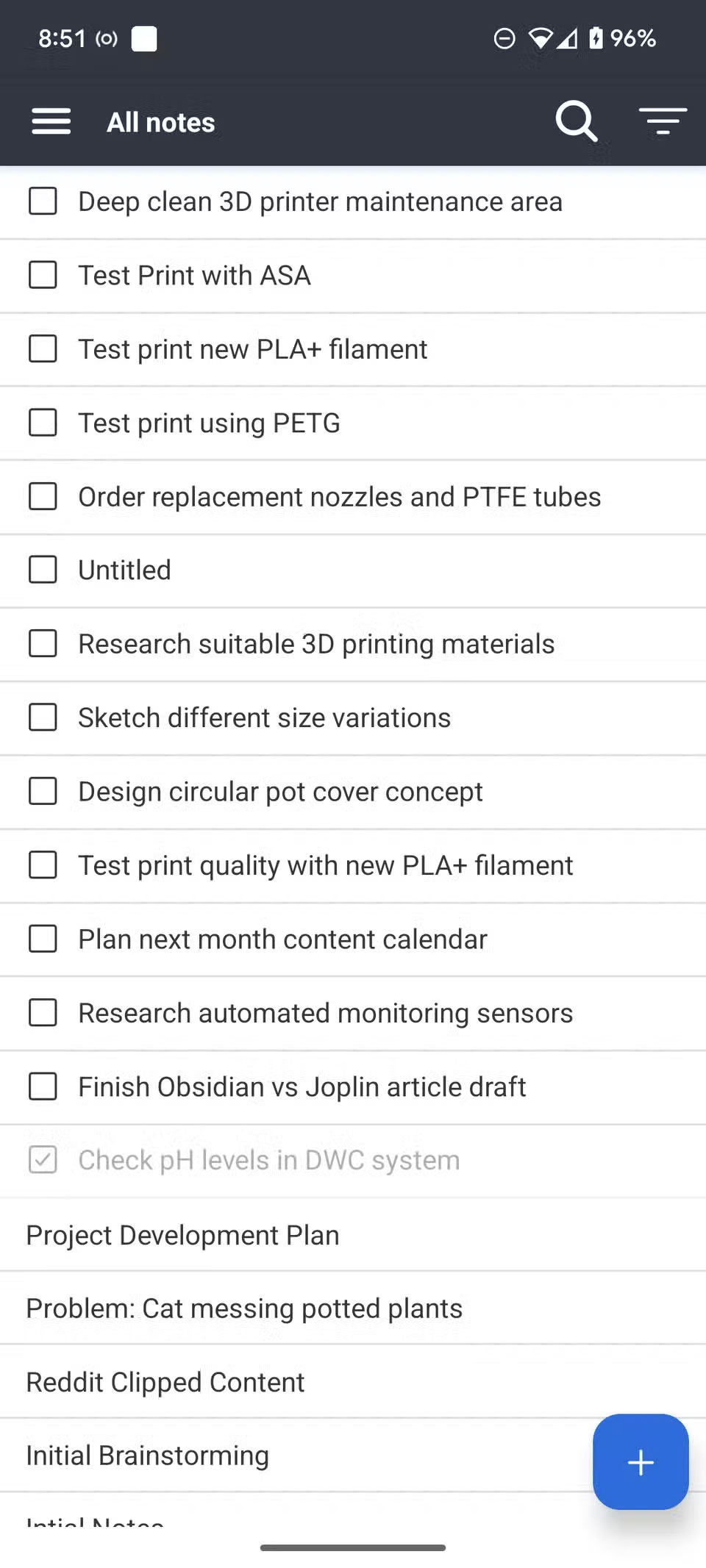This screenshot has height=1568, width=706.
Task: Open note search
Action: [x=576, y=121]
